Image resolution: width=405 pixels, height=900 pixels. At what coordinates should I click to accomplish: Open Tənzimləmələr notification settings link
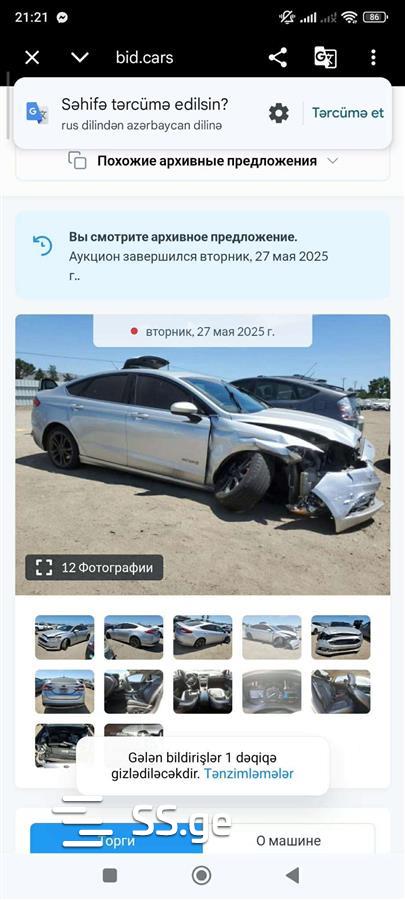248,774
